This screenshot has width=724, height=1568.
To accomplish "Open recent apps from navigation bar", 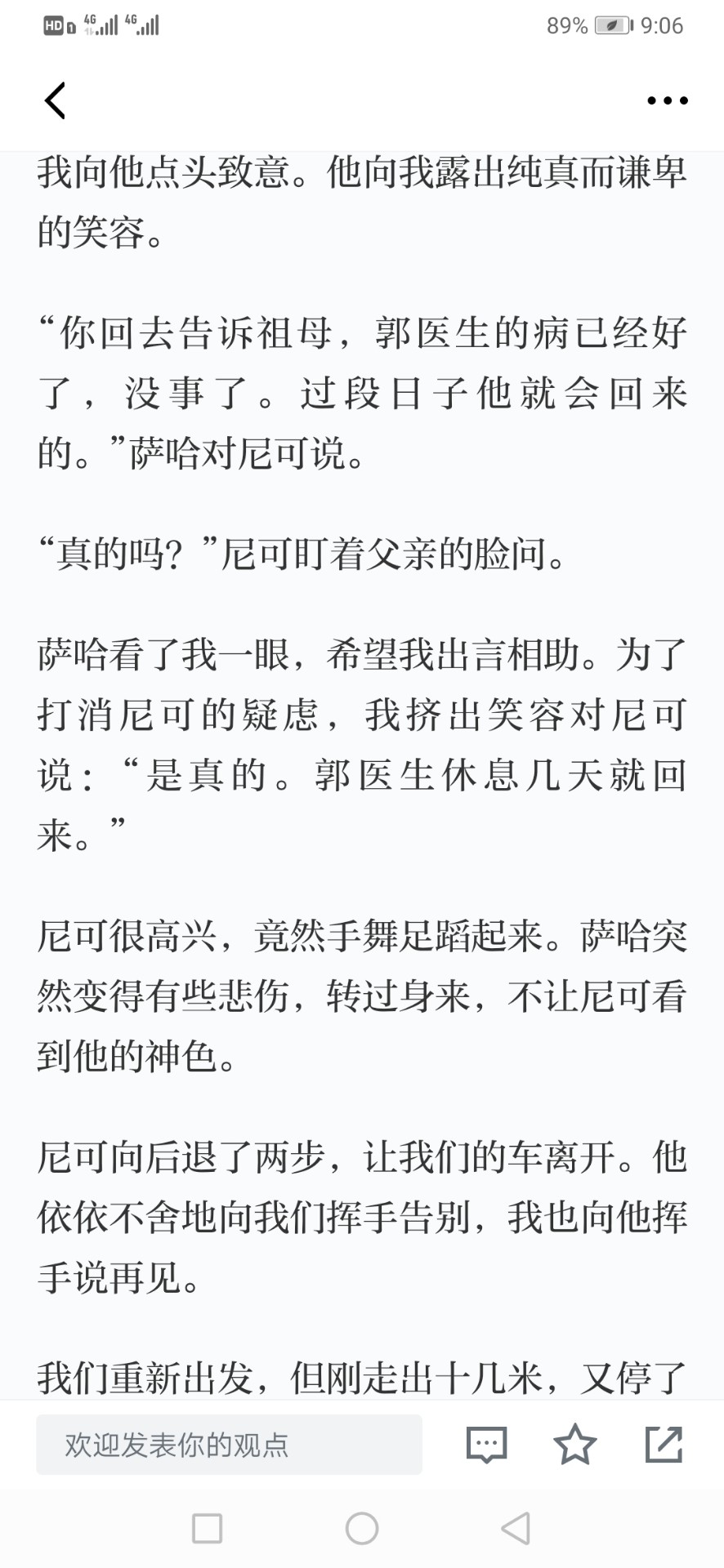I will 207,1528.
